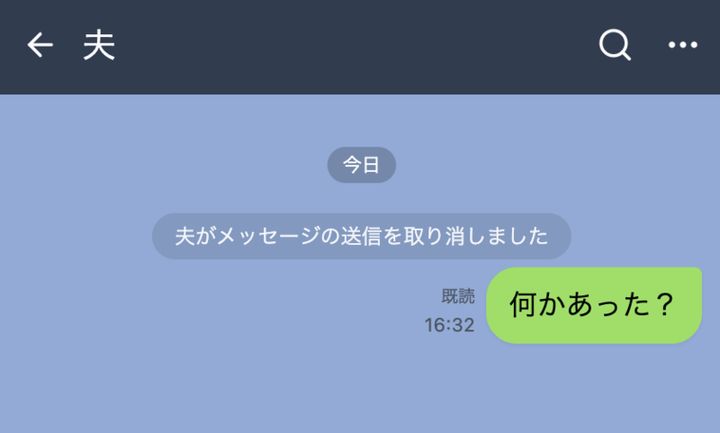Go back from the 夫 chat
Viewport: 720px width, 433px height.
coord(39,46)
